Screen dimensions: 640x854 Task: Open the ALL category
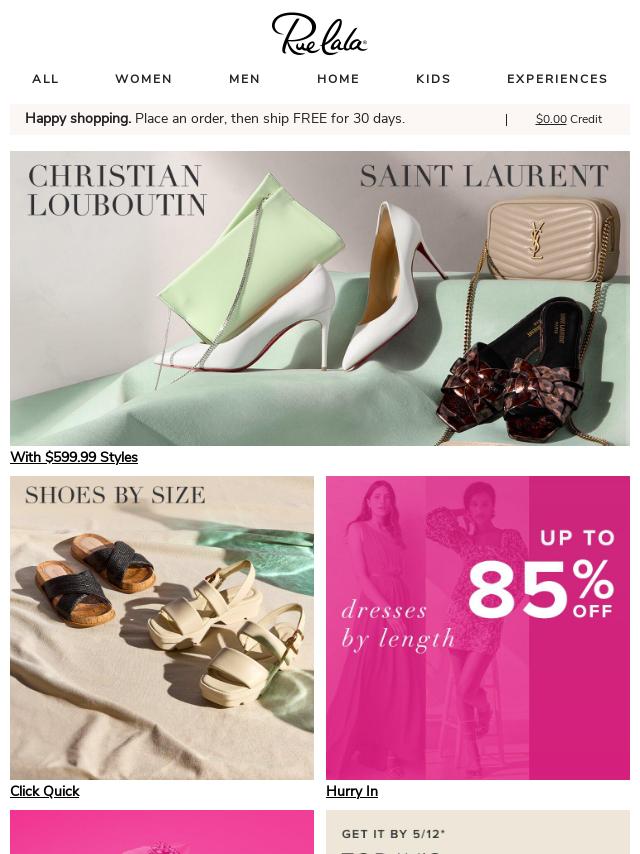[45, 79]
